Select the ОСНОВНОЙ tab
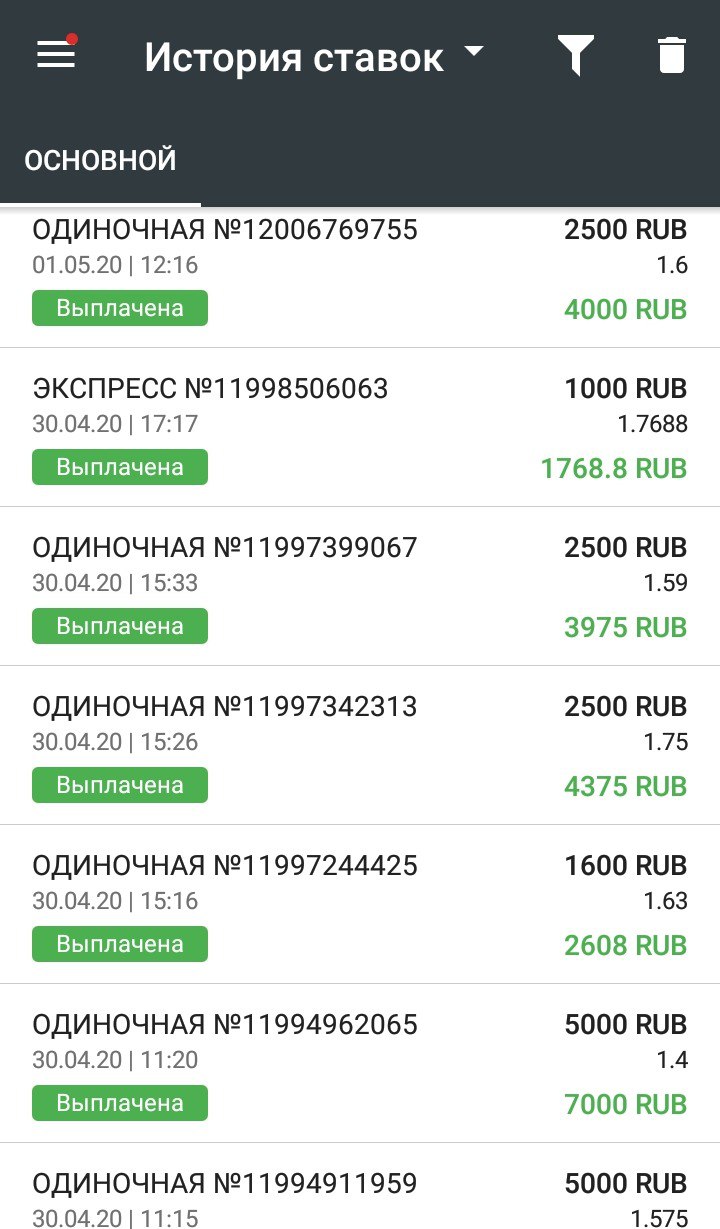The width and height of the screenshot is (720, 1229). click(100, 160)
